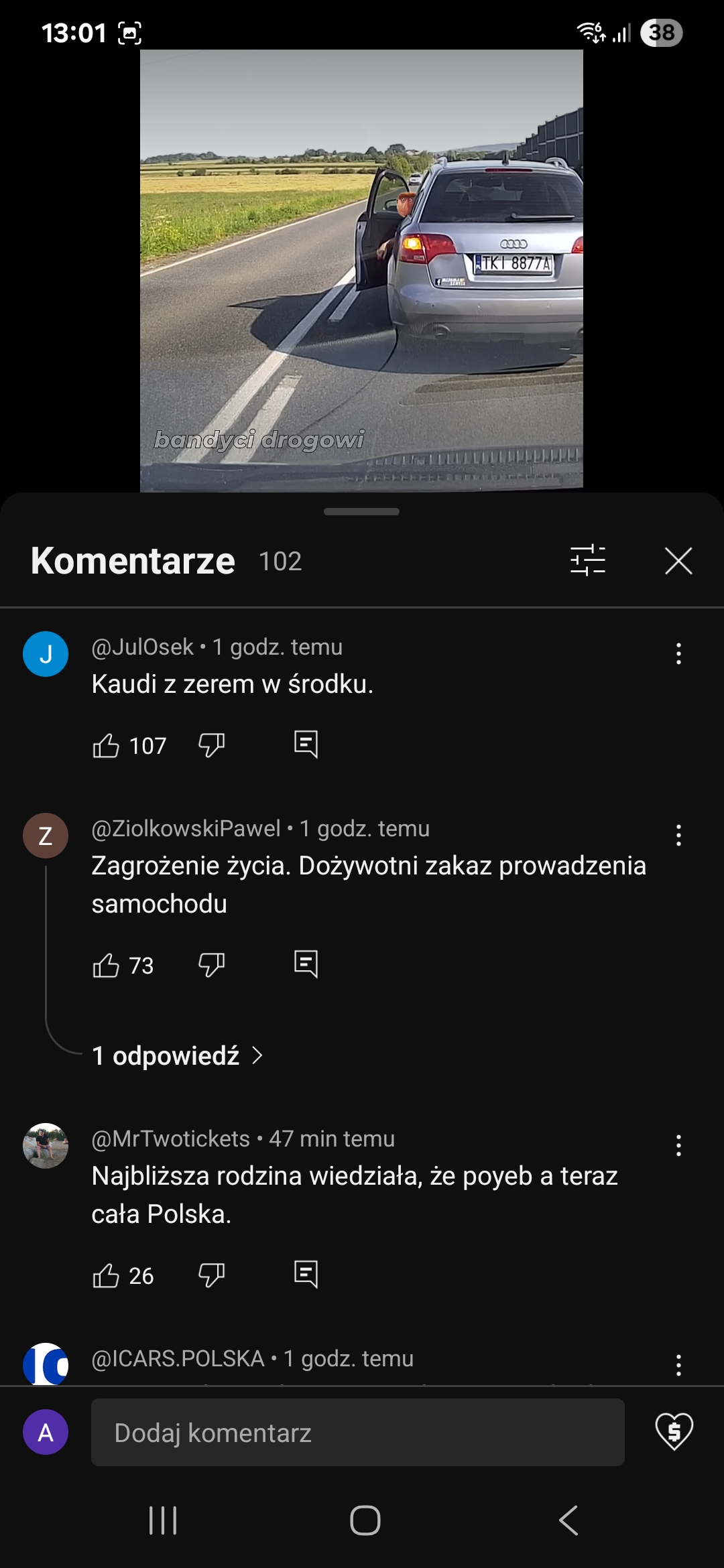Open the Super Thanks heart icon

tap(674, 1431)
